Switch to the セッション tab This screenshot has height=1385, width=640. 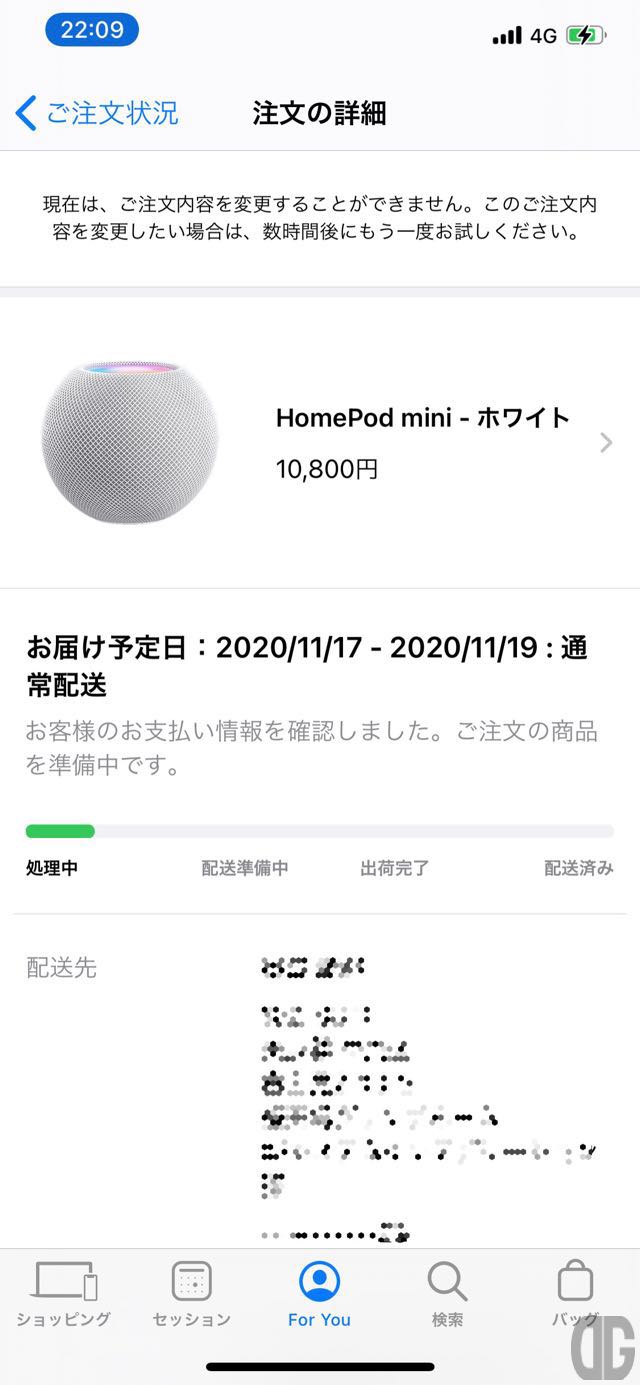(x=191, y=1293)
